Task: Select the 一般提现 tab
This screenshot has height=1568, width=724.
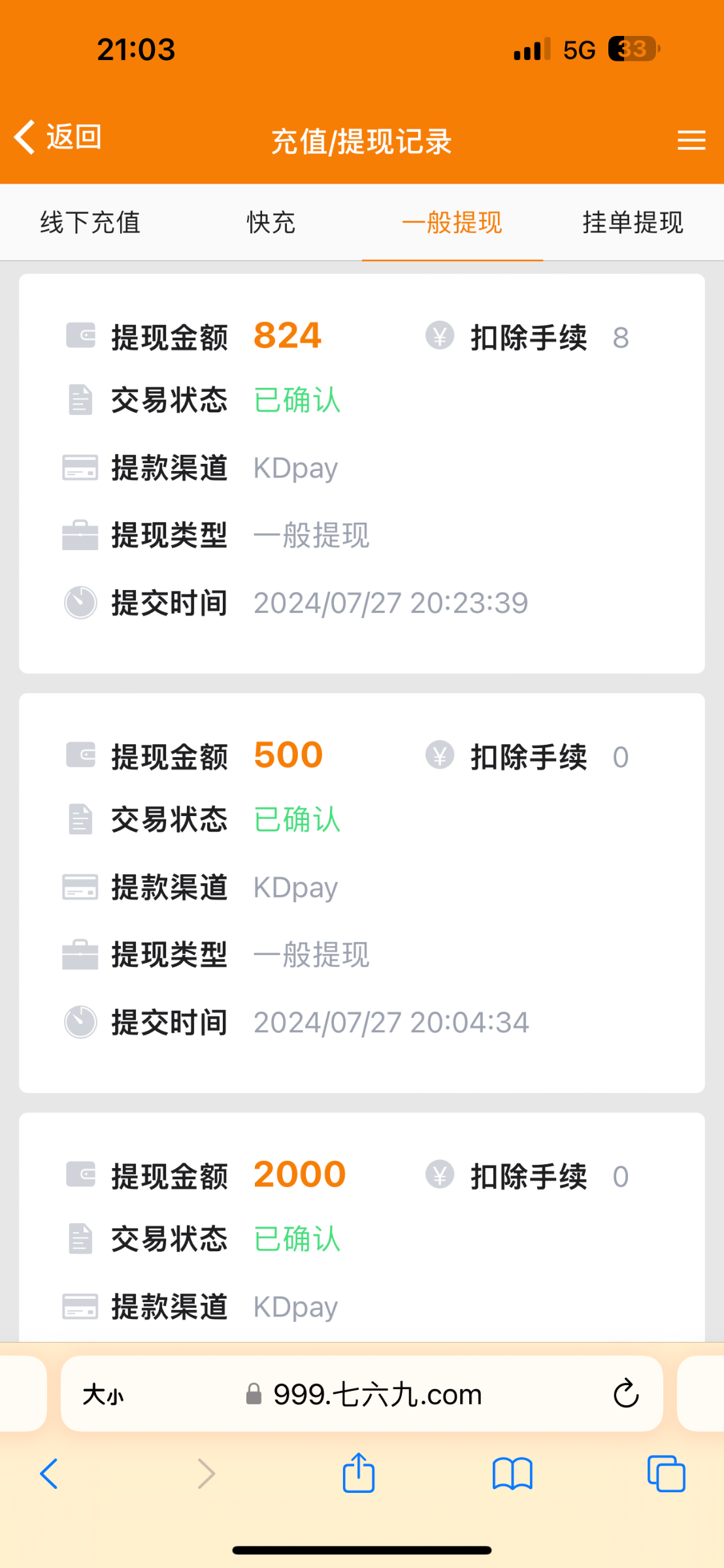Action: [x=452, y=222]
